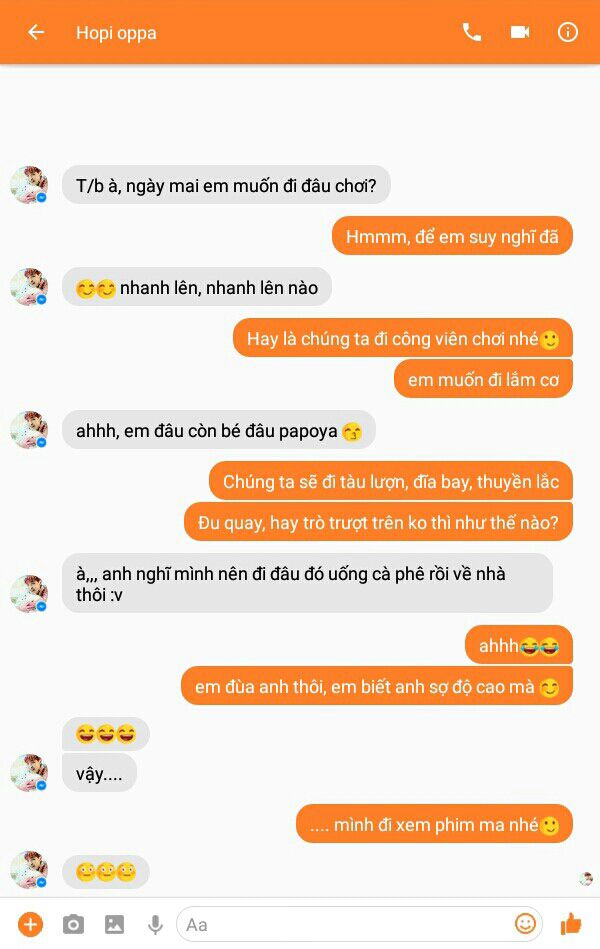Open the avatar beside 'T/b à, ngày mai' message
This screenshot has height=949, width=600.
coord(29,185)
